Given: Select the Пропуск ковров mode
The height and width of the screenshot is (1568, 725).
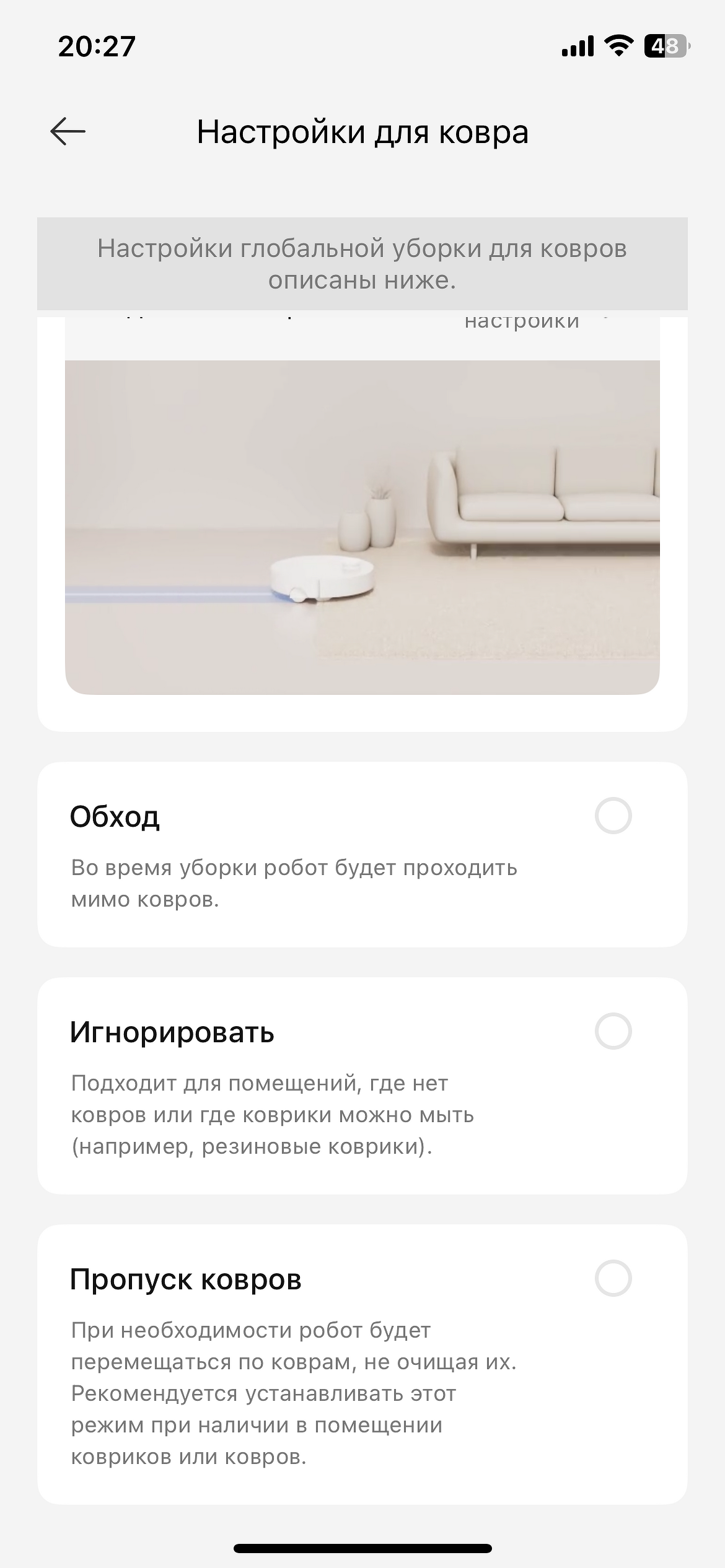Looking at the screenshot, I should tap(613, 1278).
